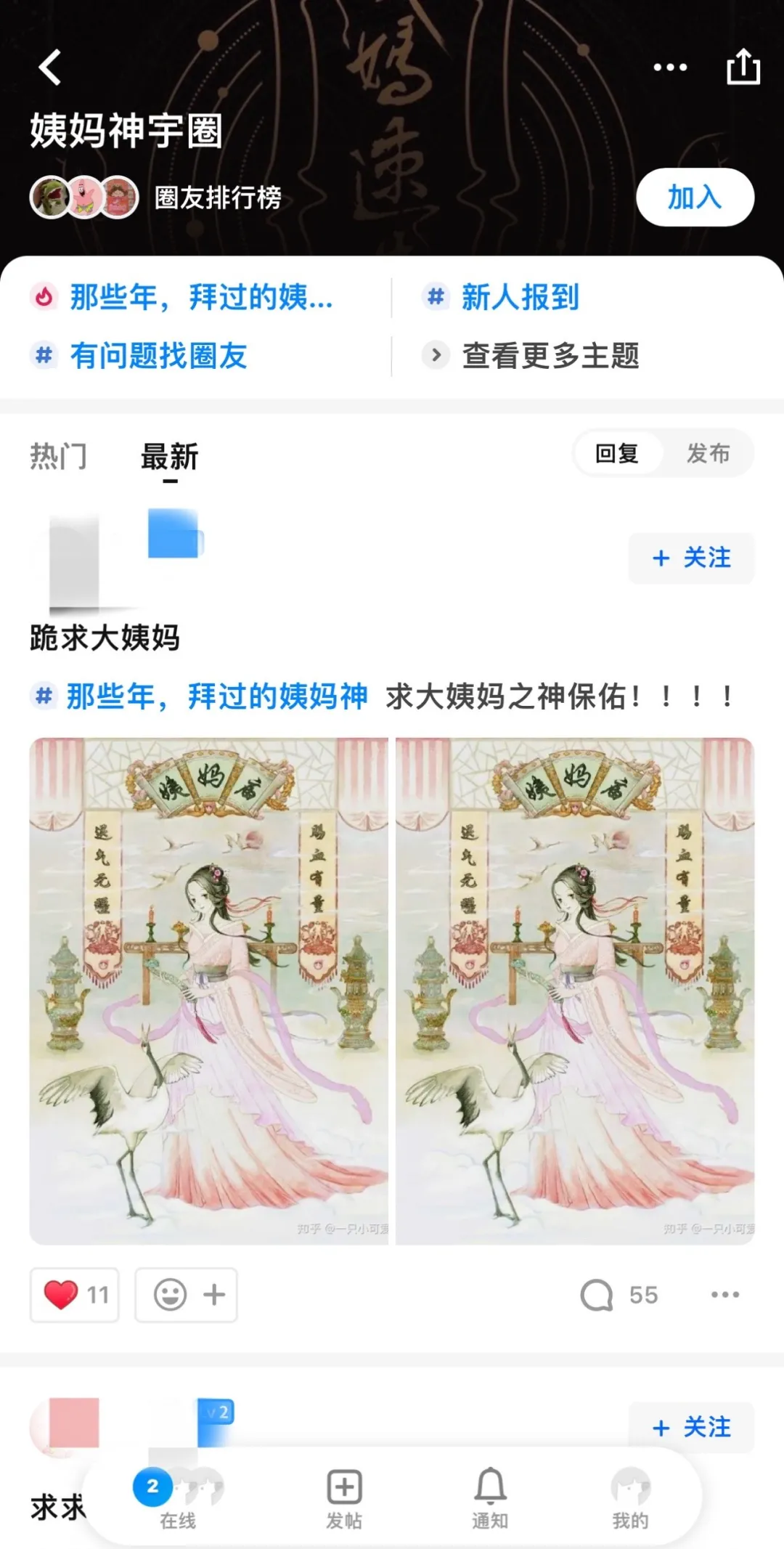
Task: Like the 跪求大姨妈 post with heart
Action: pyautogui.click(x=75, y=1295)
